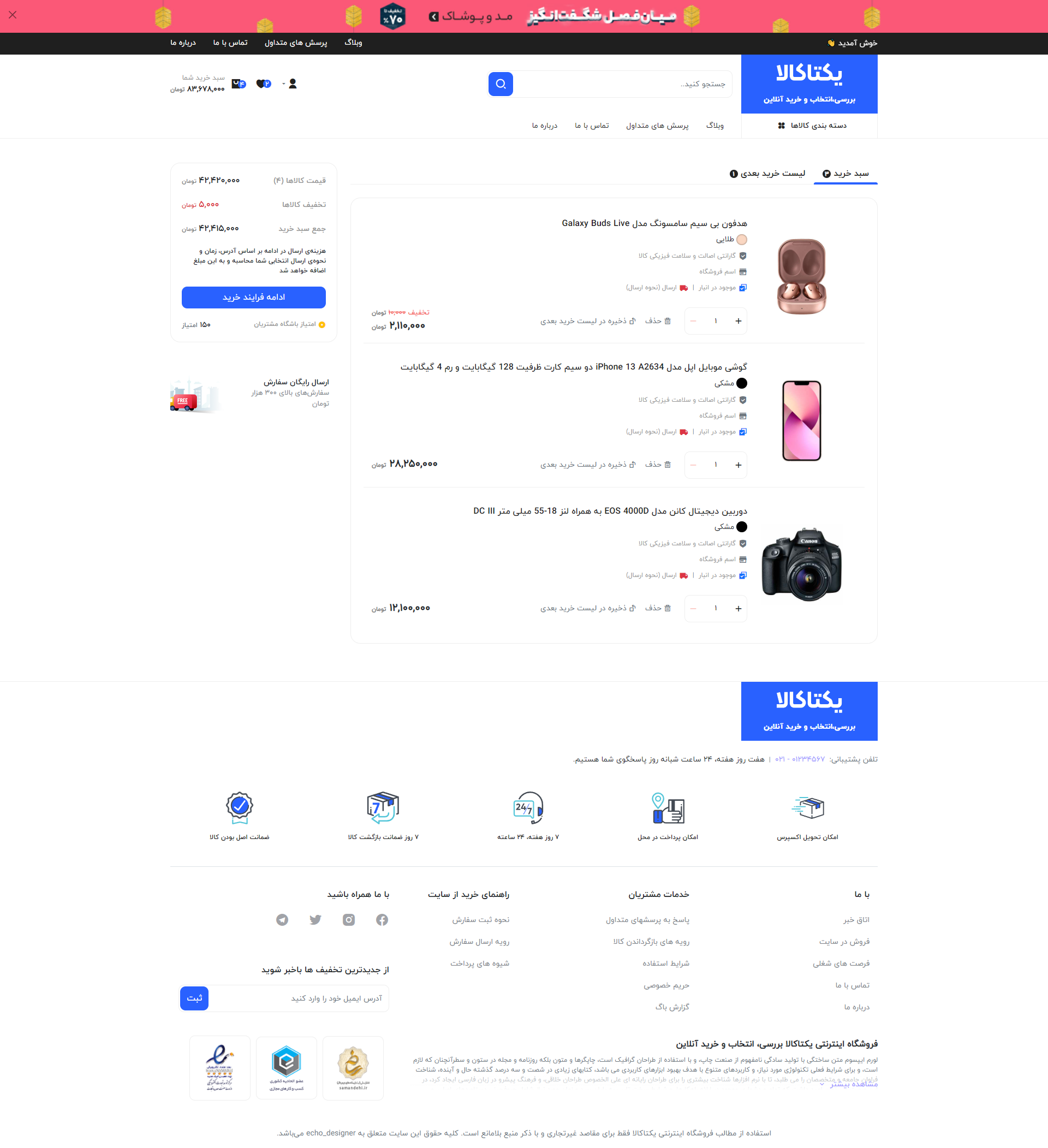The height and width of the screenshot is (1148, 1048).
Task: Save iPhone 13 to next shopping list
Action: [x=587, y=465]
